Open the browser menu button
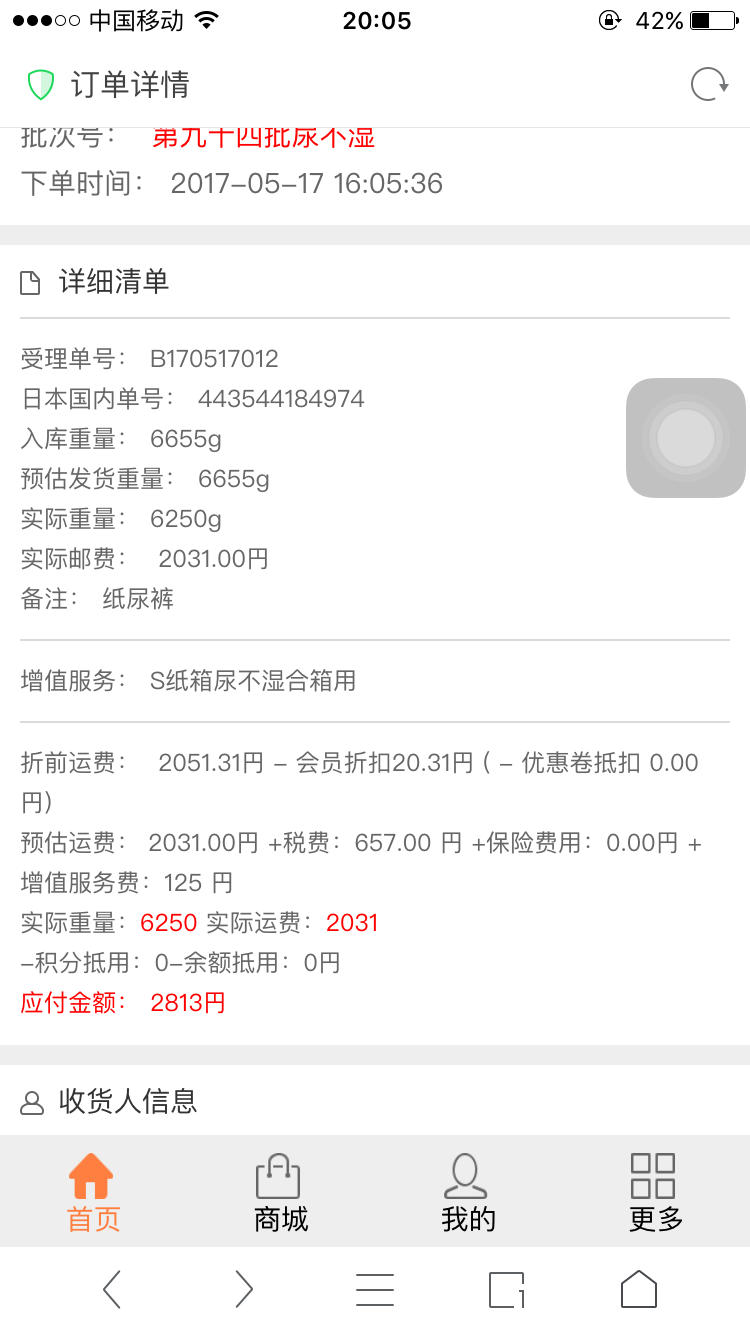The width and height of the screenshot is (750, 1334). coord(375,1290)
